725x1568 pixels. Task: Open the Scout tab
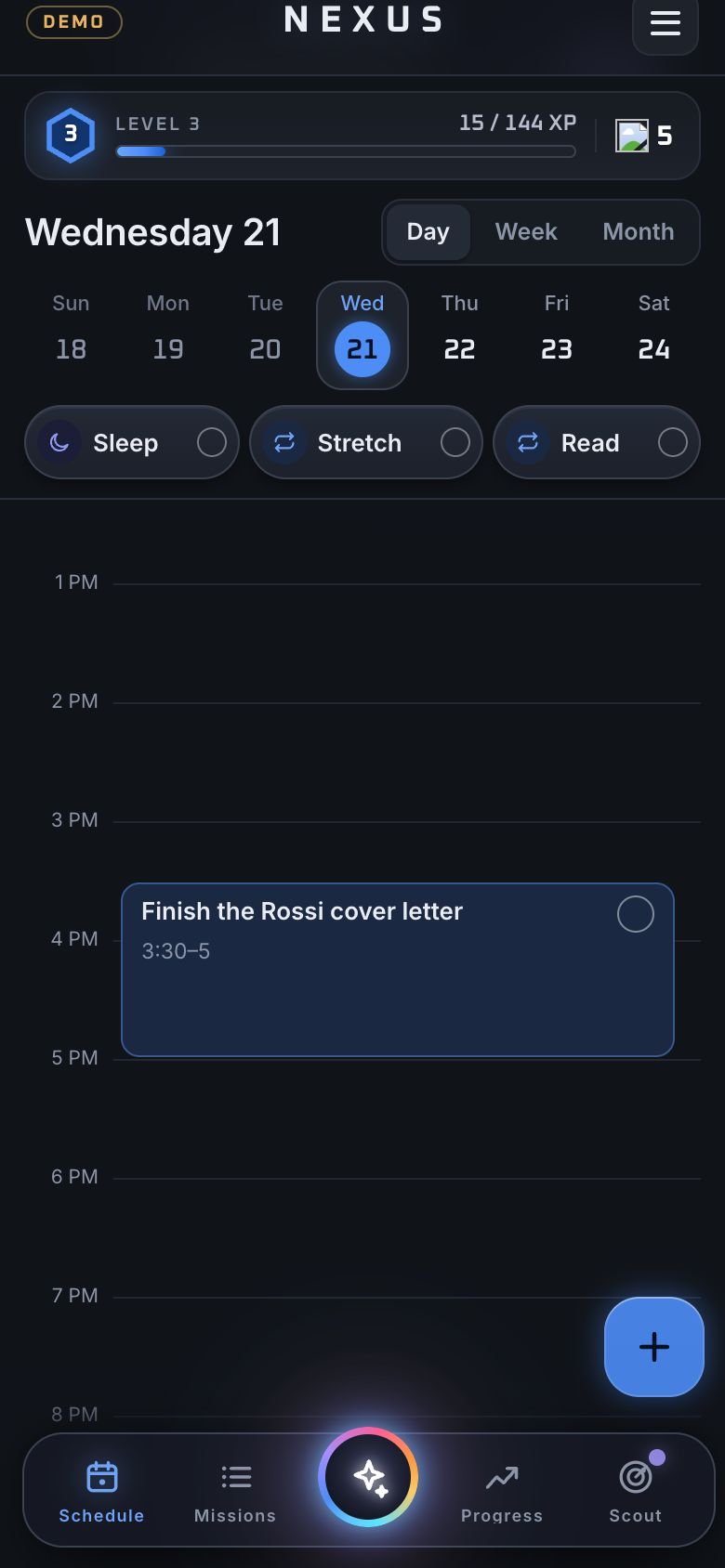(x=636, y=1492)
